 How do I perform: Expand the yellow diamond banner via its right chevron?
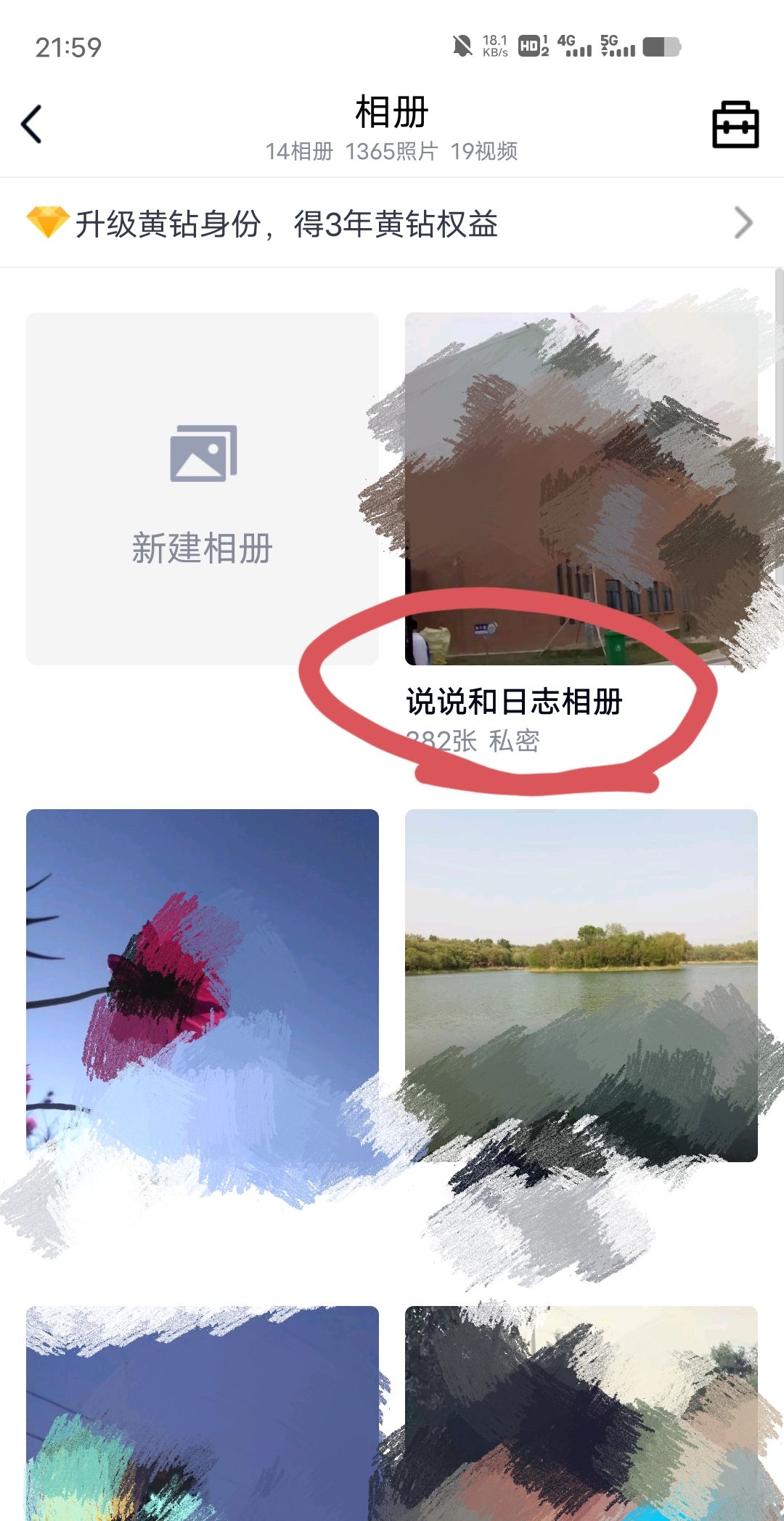743,223
